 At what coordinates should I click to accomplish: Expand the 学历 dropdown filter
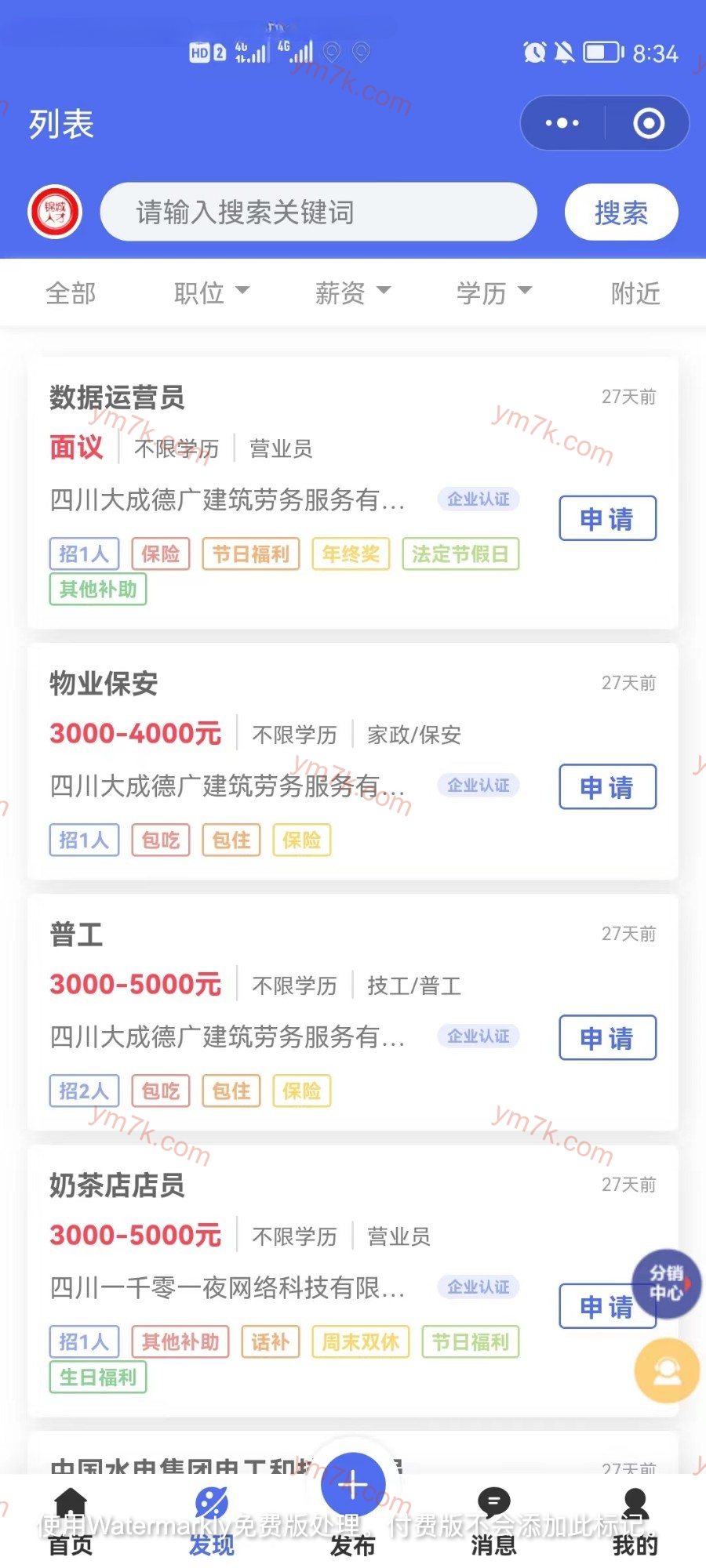point(493,293)
